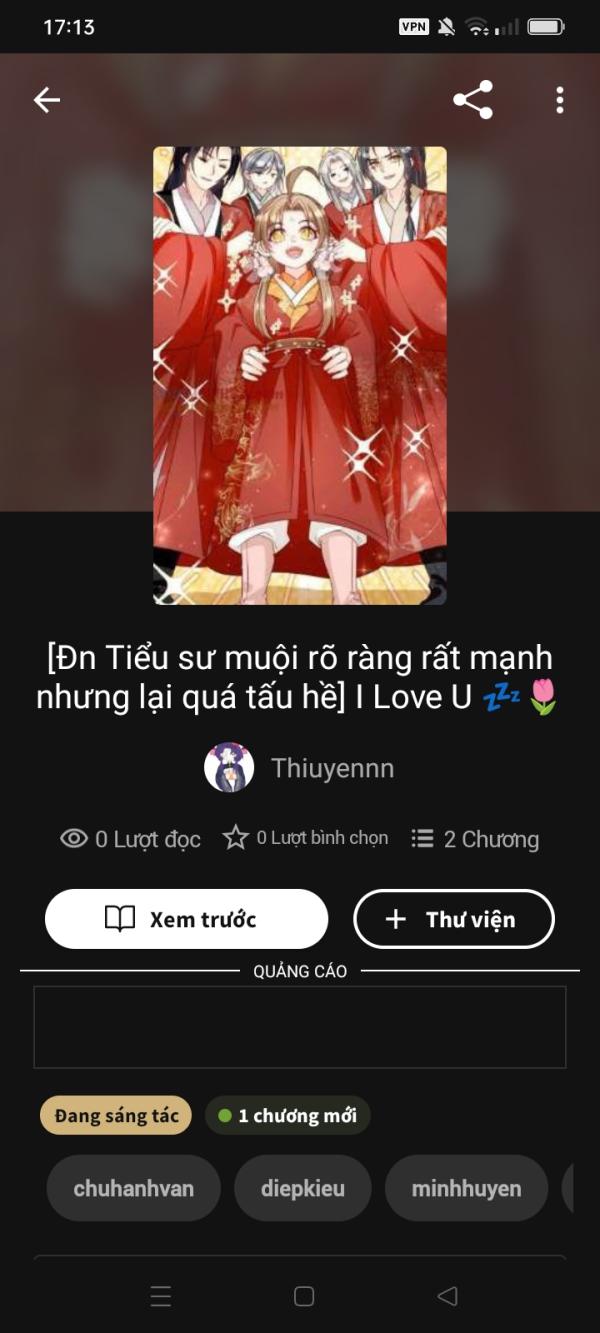
Task: Tap the system home button
Action: [x=304, y=1296]
